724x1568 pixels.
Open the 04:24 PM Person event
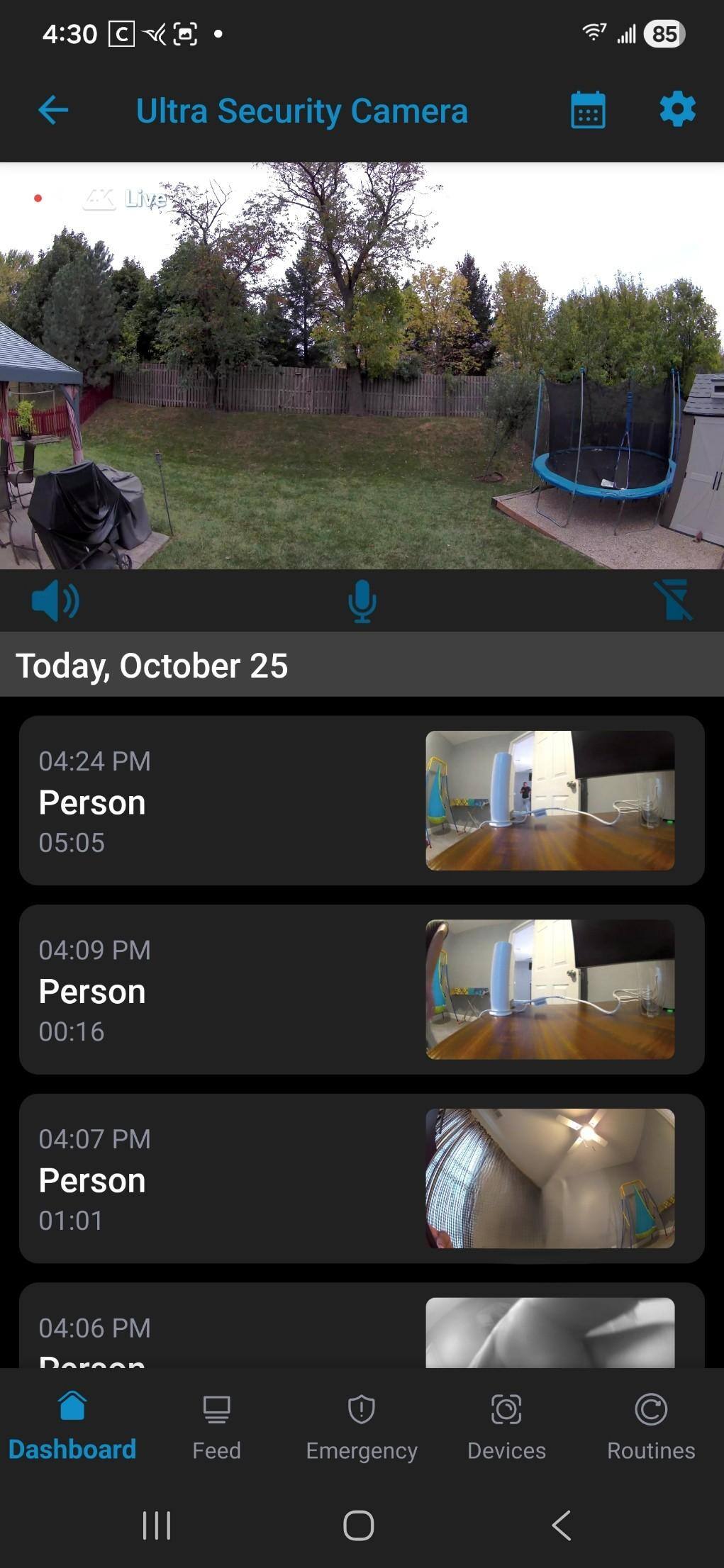coord(362,800)
